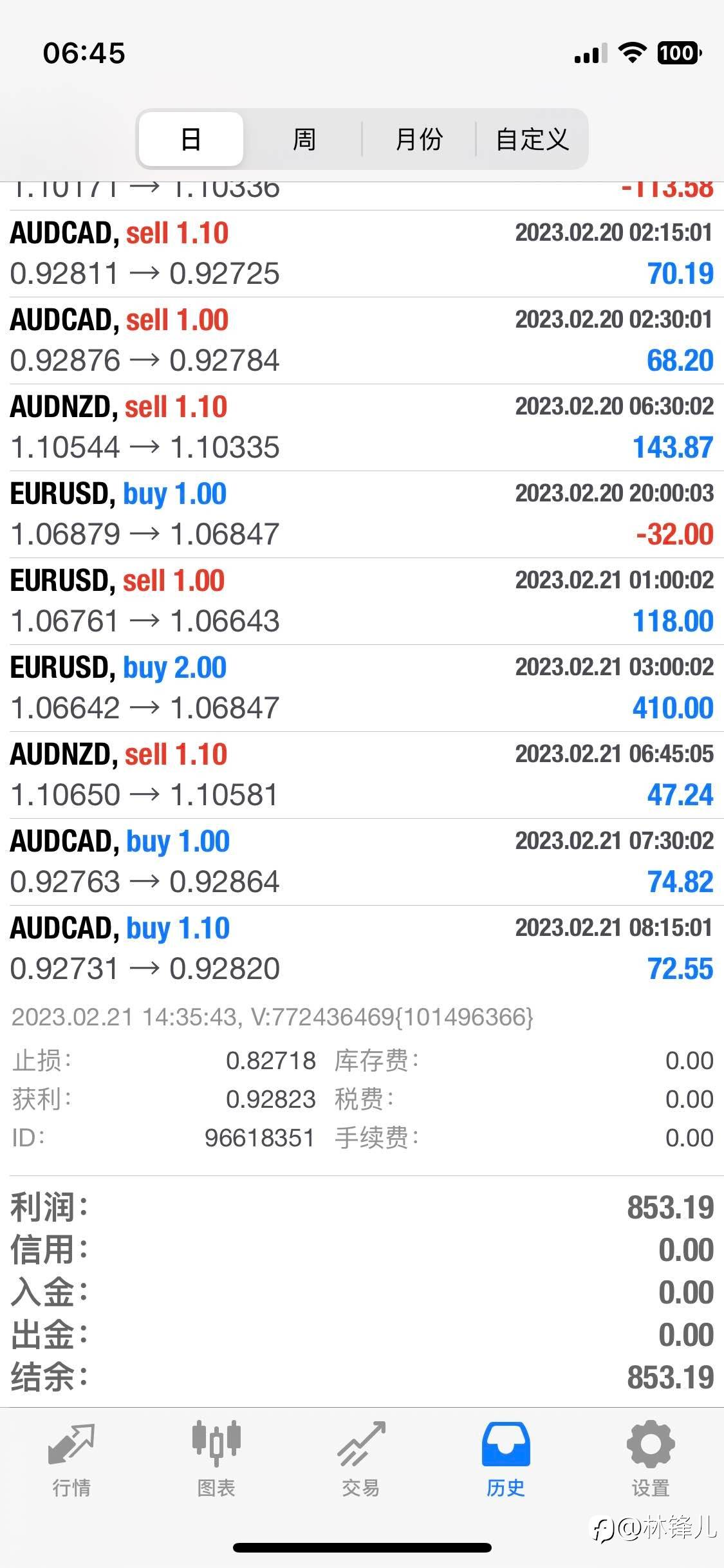This screenshot has width=724, height=1568.
Task: Expand AUDCAD sell 1.10 trade at 02:15:01
Action: tap(362, 254)
